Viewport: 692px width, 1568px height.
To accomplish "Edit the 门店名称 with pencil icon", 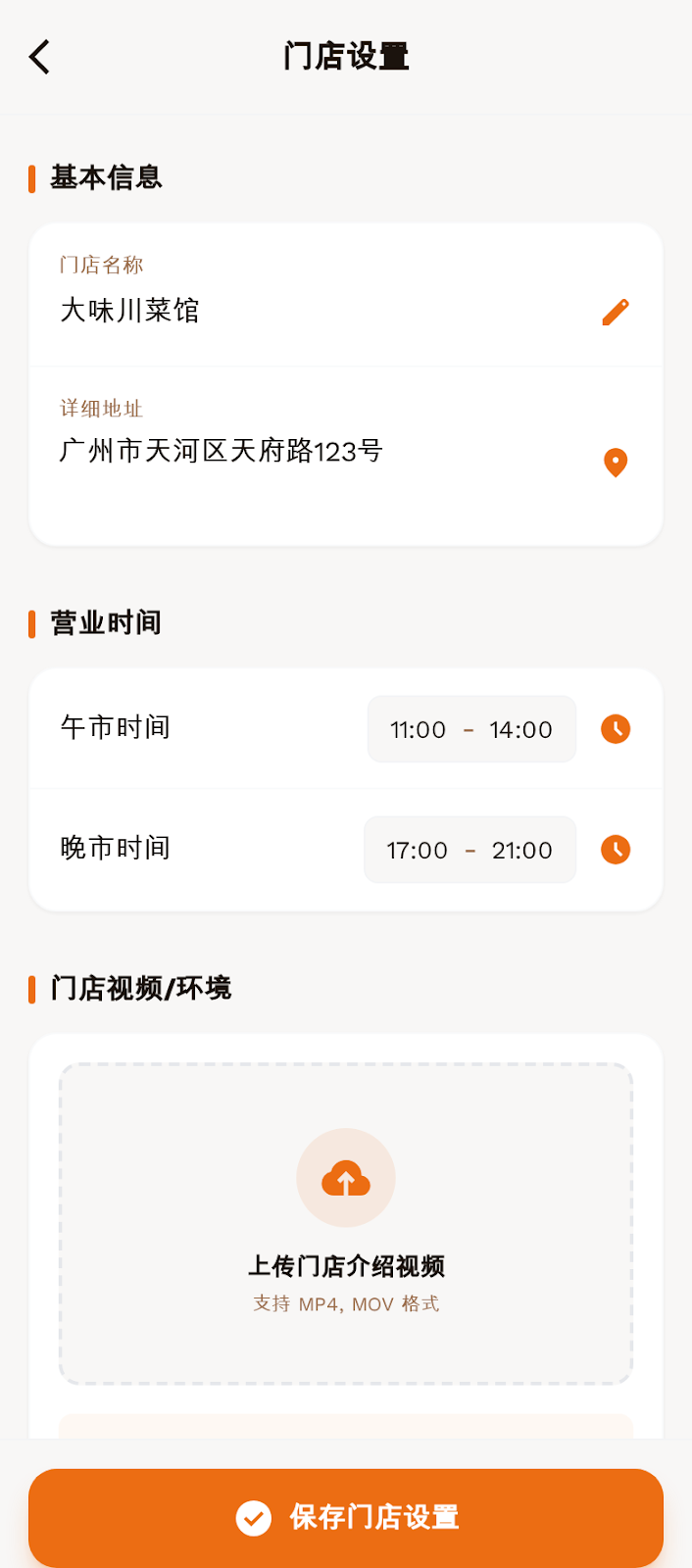I will [616, 312].
